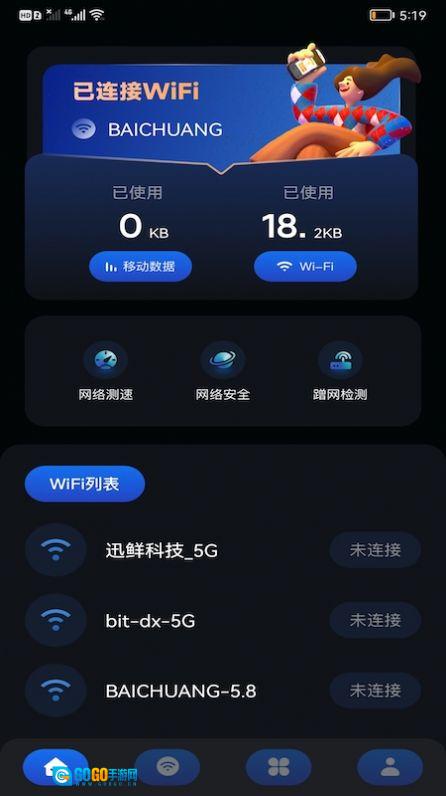The image size is (446, 796).
Task: Open the bit-dx-5G network row
Action: 223,620
